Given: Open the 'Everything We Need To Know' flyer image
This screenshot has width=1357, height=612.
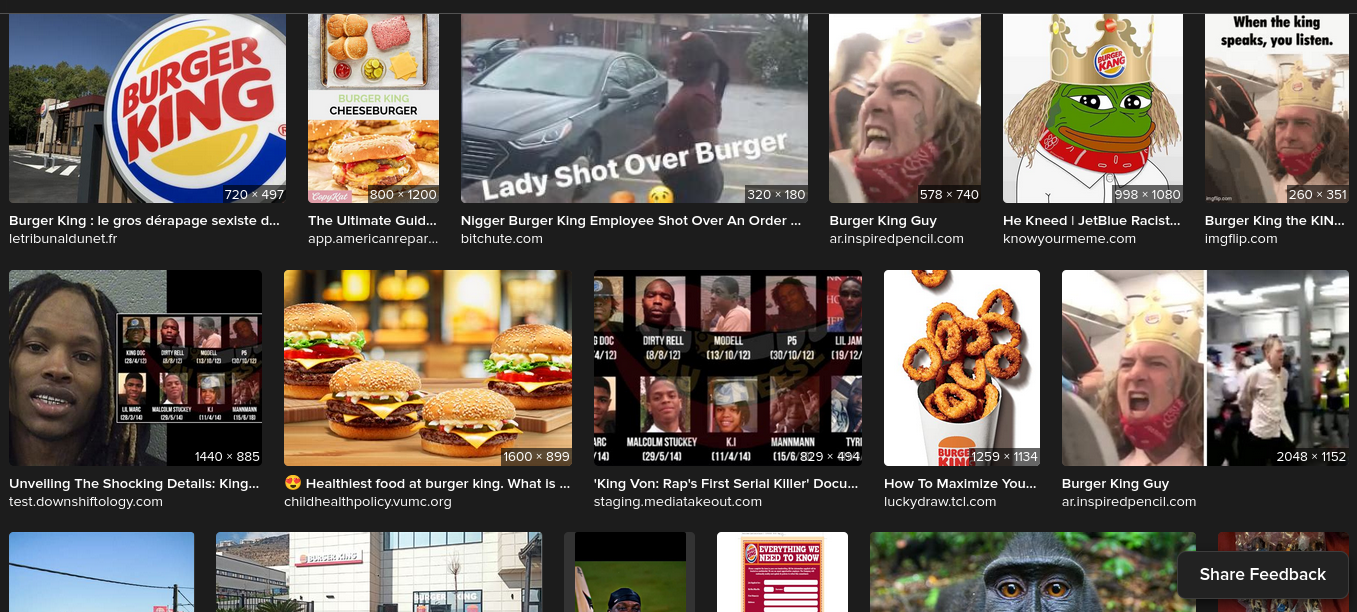Looking at the screenshot, I should tap(782, 572).
